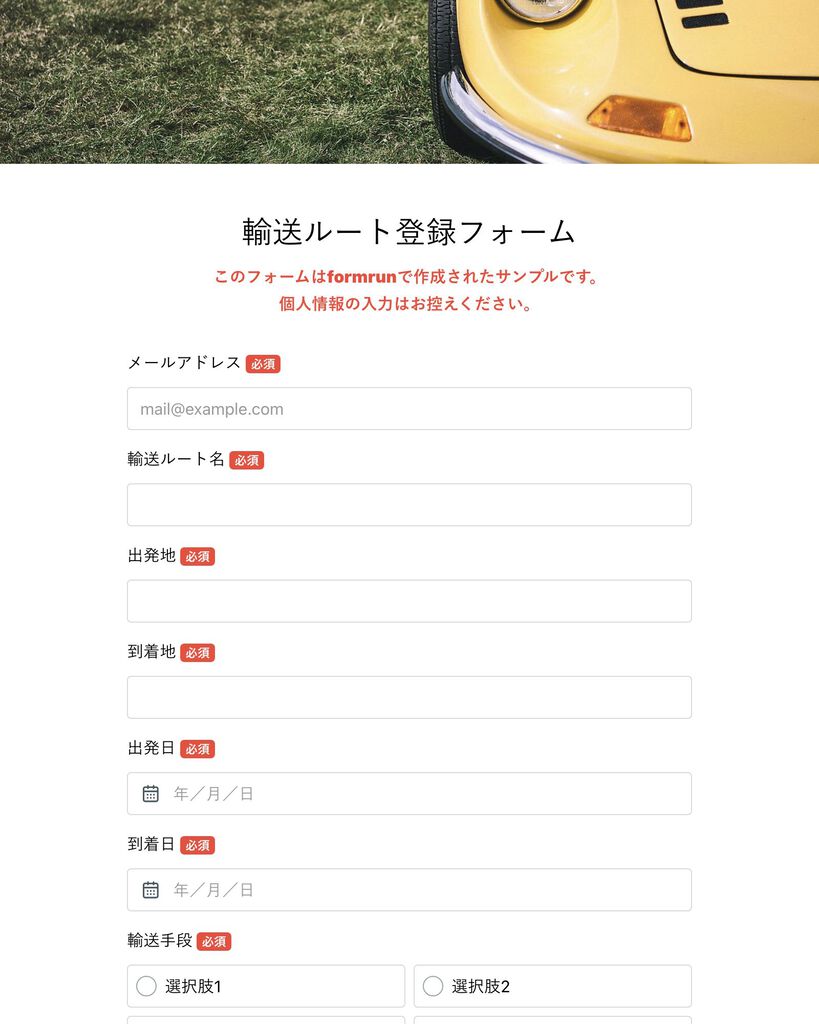Tap the 到着地 input field

click(409, 697)
